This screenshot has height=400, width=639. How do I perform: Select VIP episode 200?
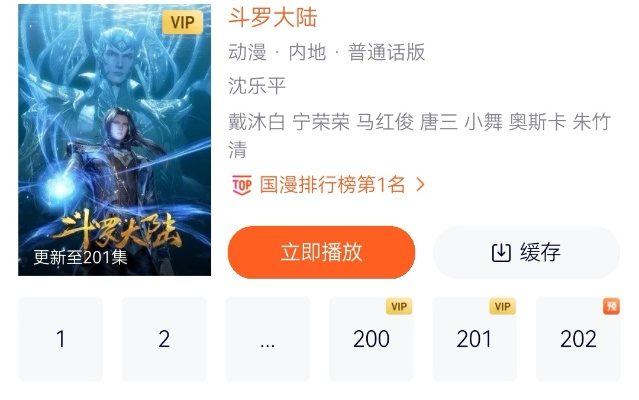click(371, 339)
